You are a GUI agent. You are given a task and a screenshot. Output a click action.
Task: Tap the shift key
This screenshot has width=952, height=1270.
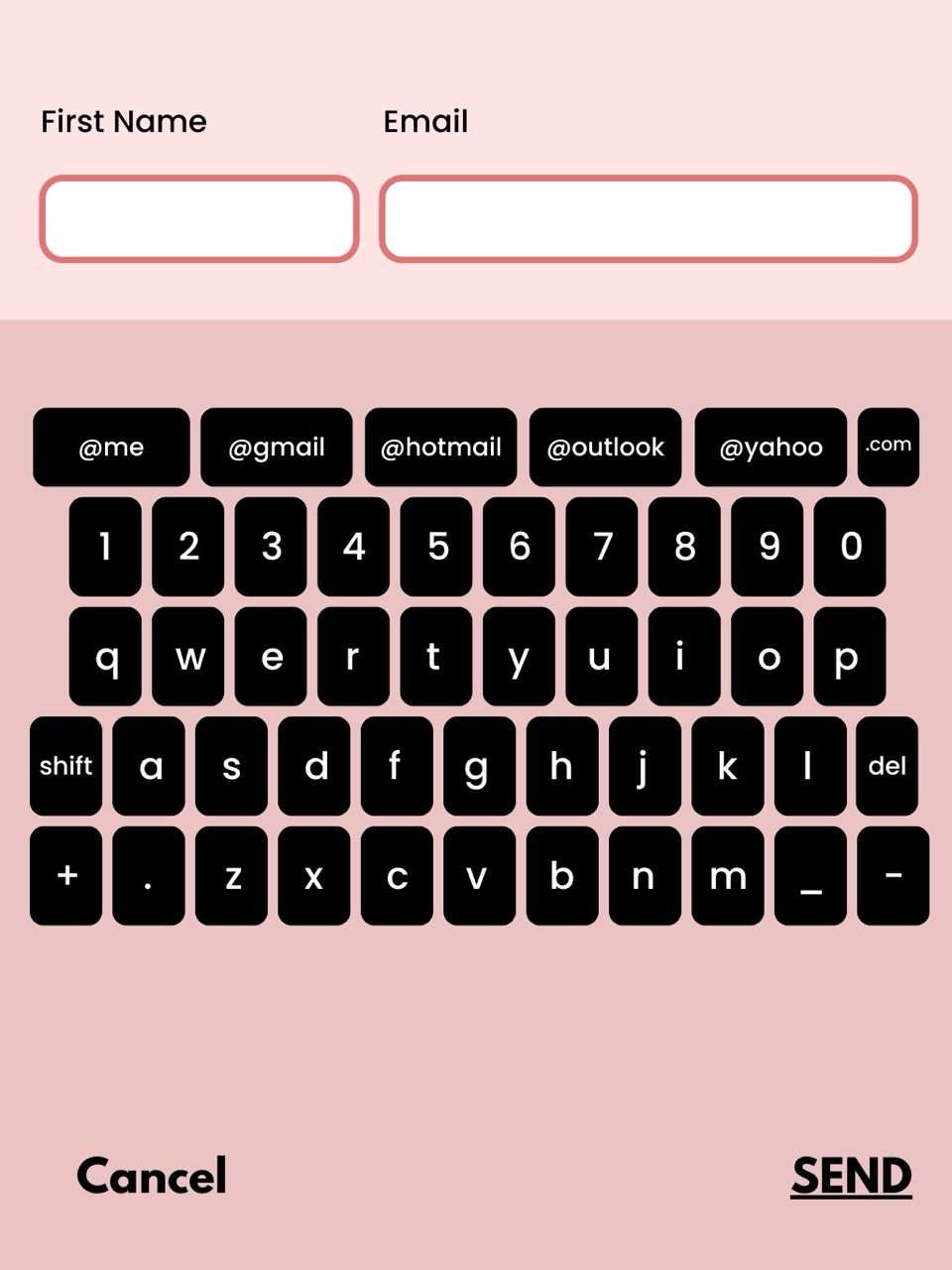click(65, 766)
